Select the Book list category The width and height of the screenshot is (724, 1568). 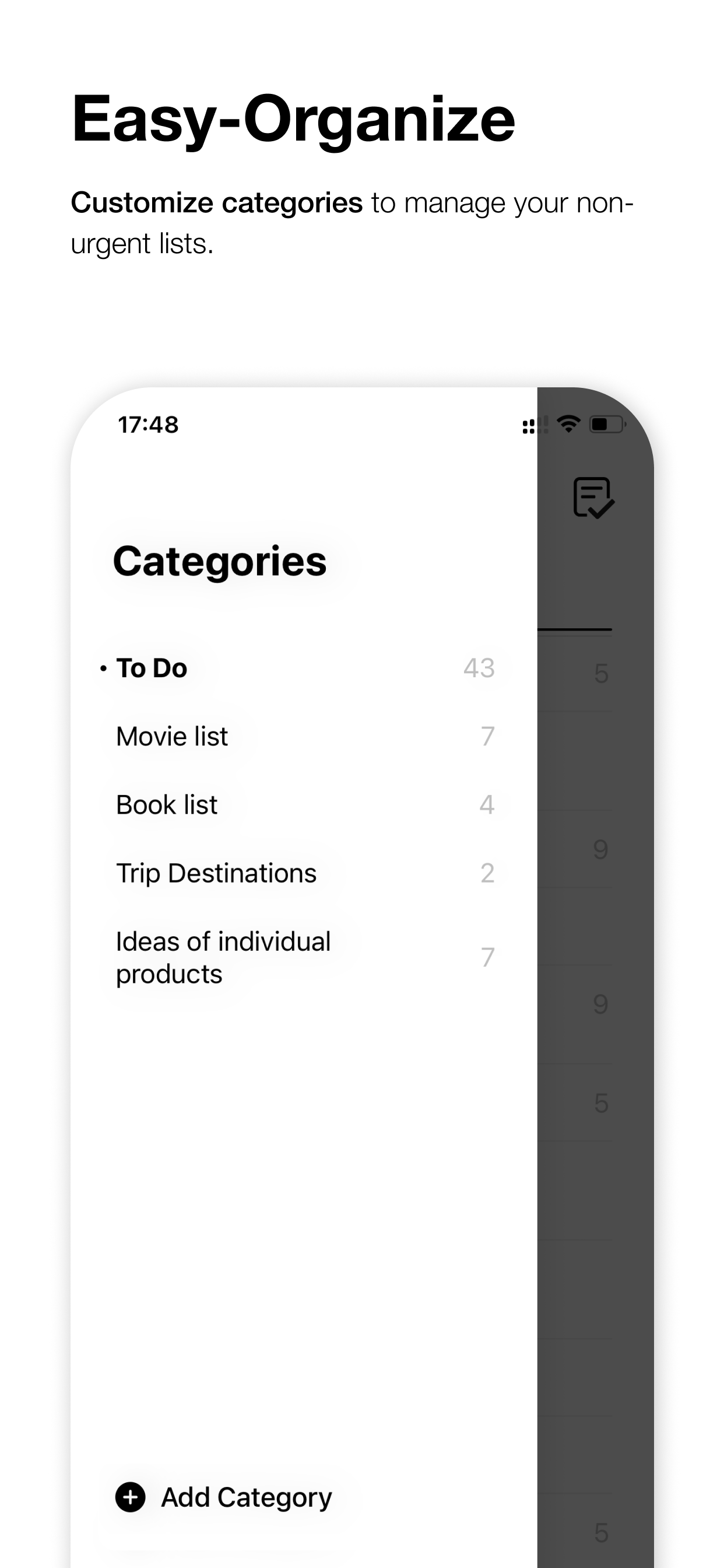click(166, 804)
